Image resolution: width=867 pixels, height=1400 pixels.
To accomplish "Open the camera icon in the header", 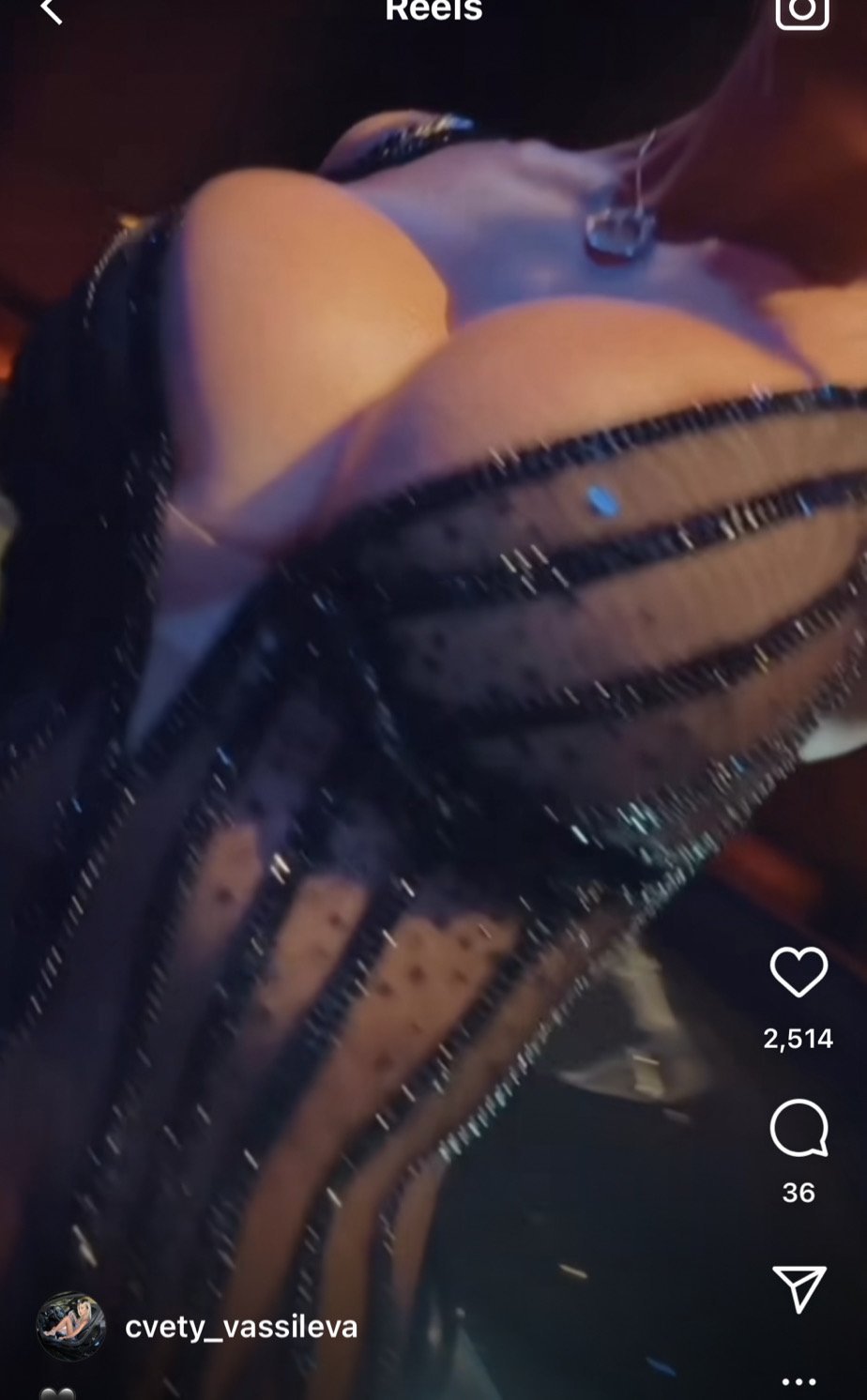I will pos(802,9).
